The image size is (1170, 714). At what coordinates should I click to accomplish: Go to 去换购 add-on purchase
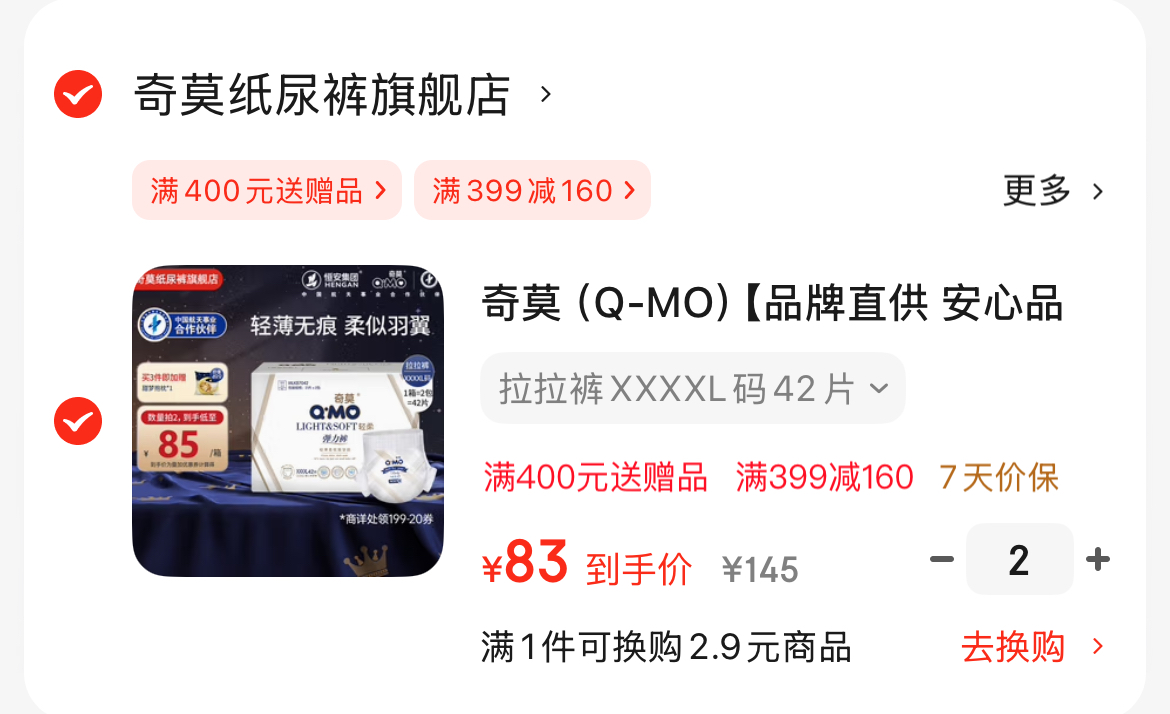[1031, 647]
